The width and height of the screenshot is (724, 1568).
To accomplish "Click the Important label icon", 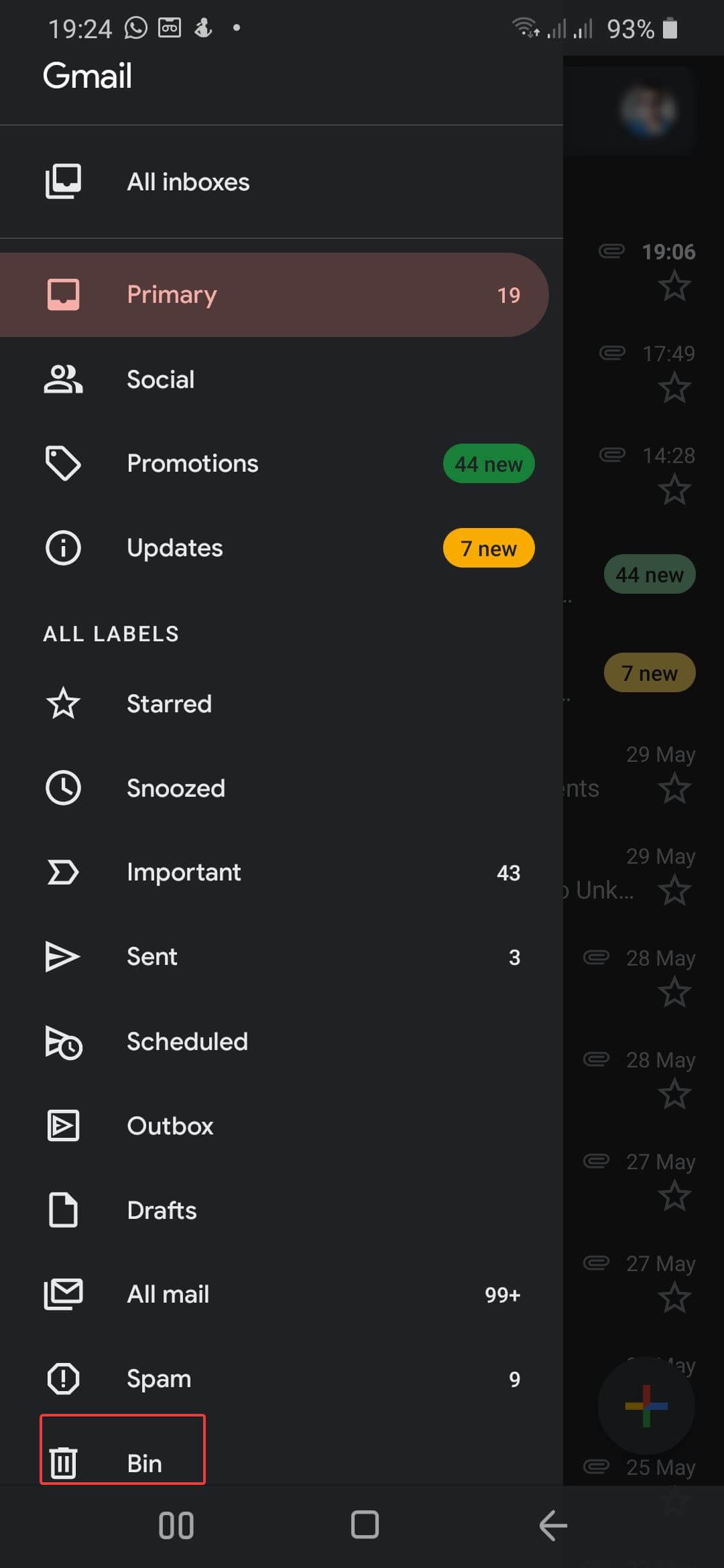I will click(x=64, y=872).
